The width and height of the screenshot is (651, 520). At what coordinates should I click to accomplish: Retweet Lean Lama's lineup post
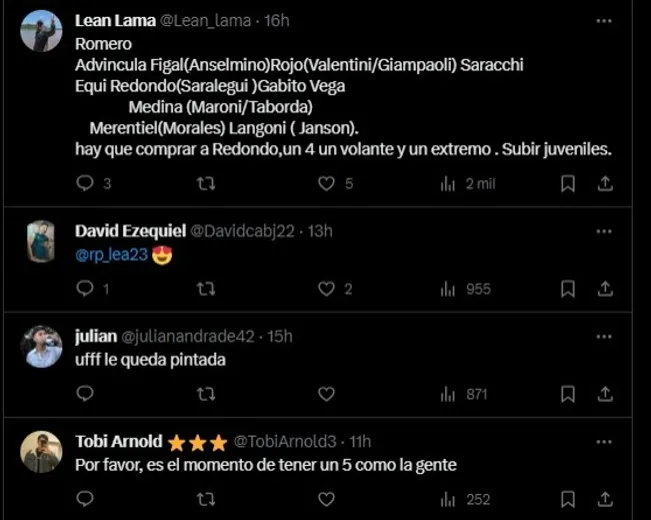tap(206, 184)
